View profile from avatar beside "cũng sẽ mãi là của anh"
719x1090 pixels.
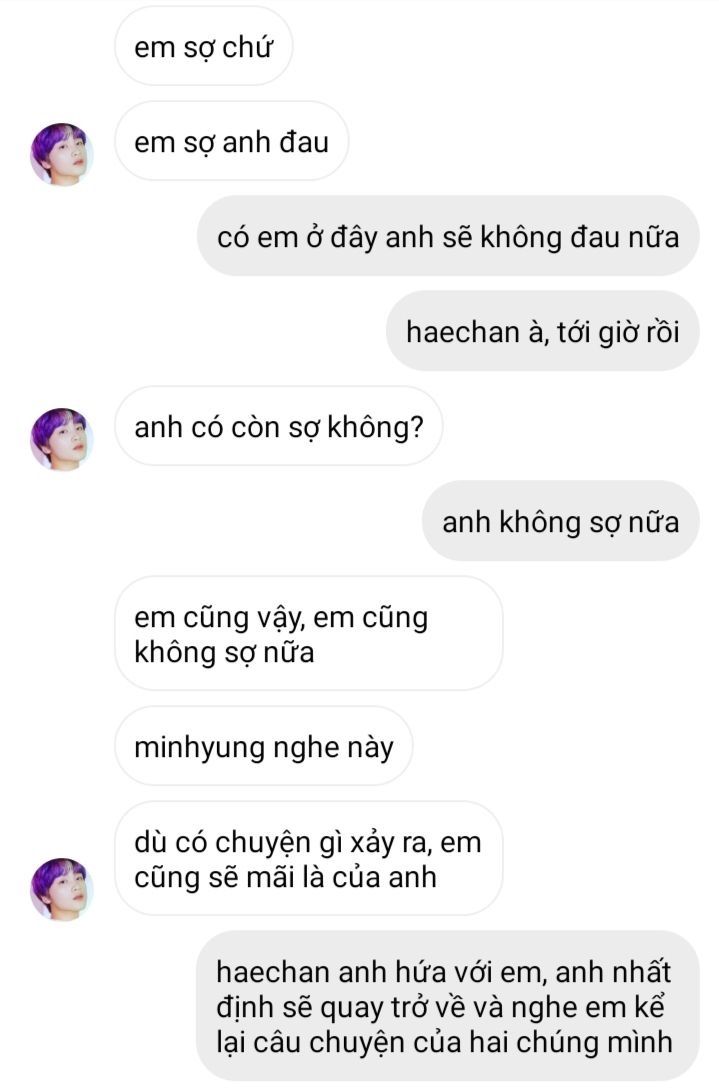tap(62, 888)
